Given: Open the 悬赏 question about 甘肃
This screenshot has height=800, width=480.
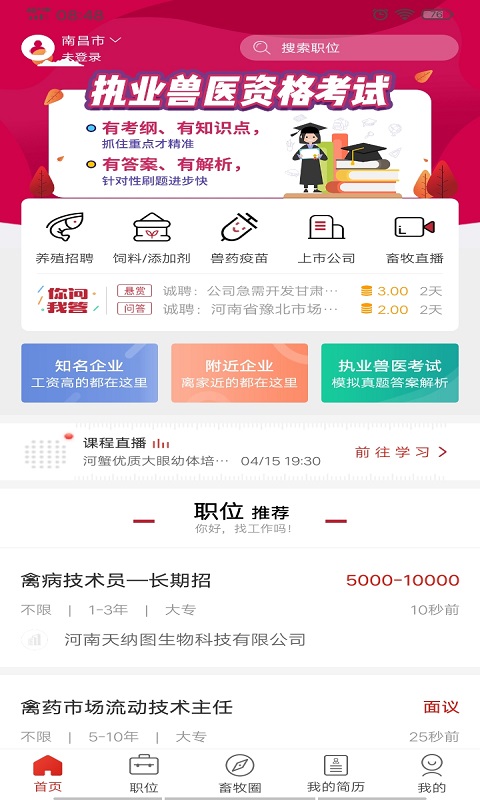Looking at the screenshot, I should tap(279, 291).
